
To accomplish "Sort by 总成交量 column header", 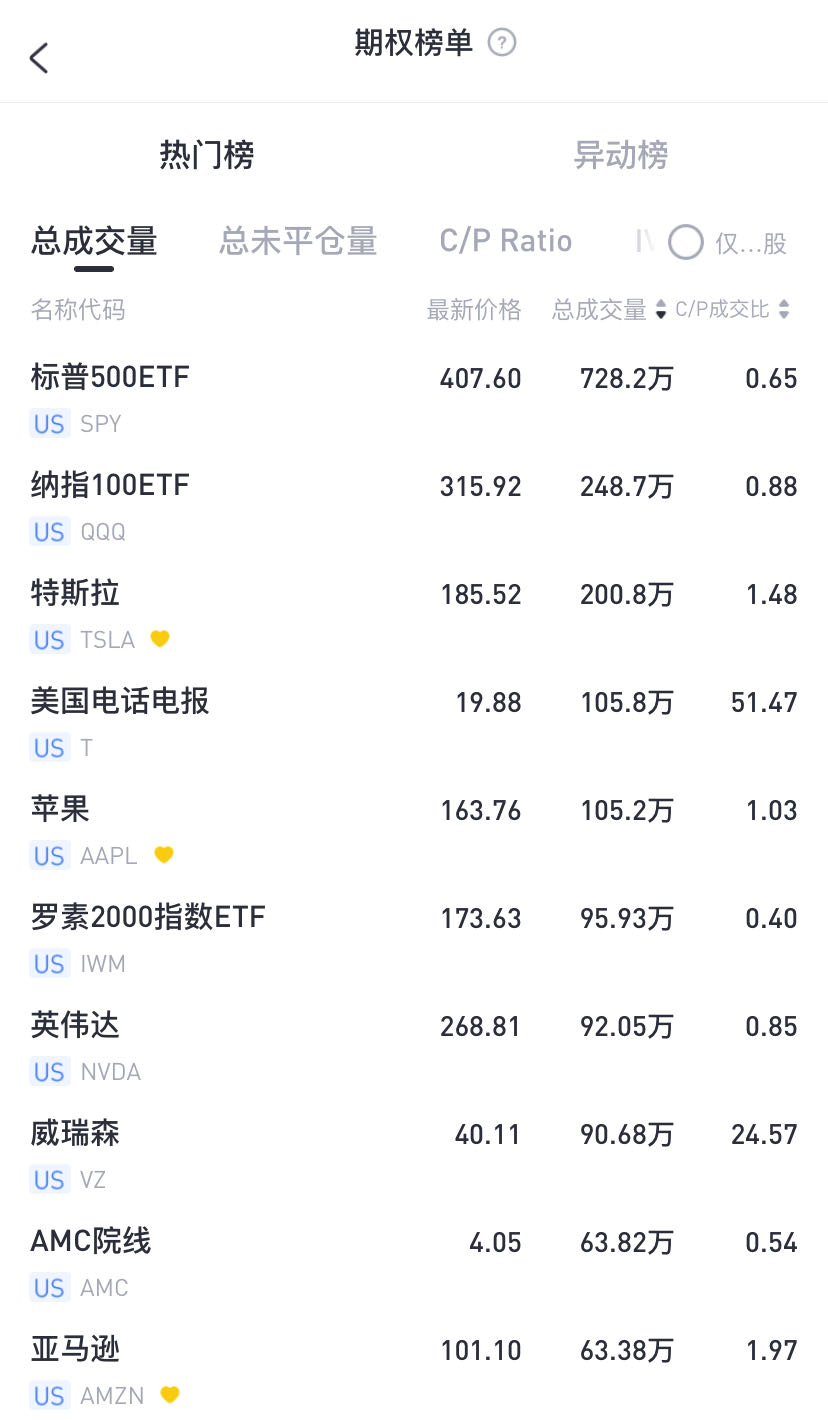I will tap(609, 310).
